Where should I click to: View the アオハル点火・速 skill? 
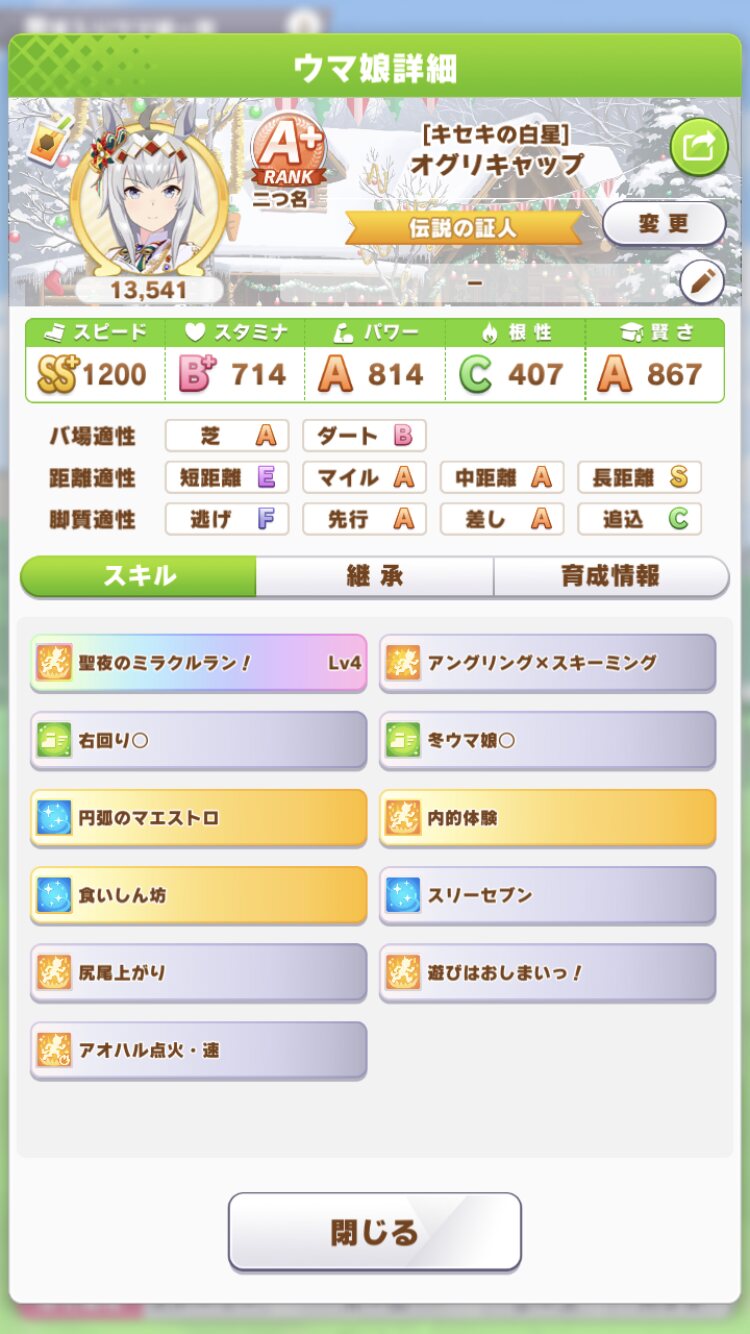click(199, 1050)
